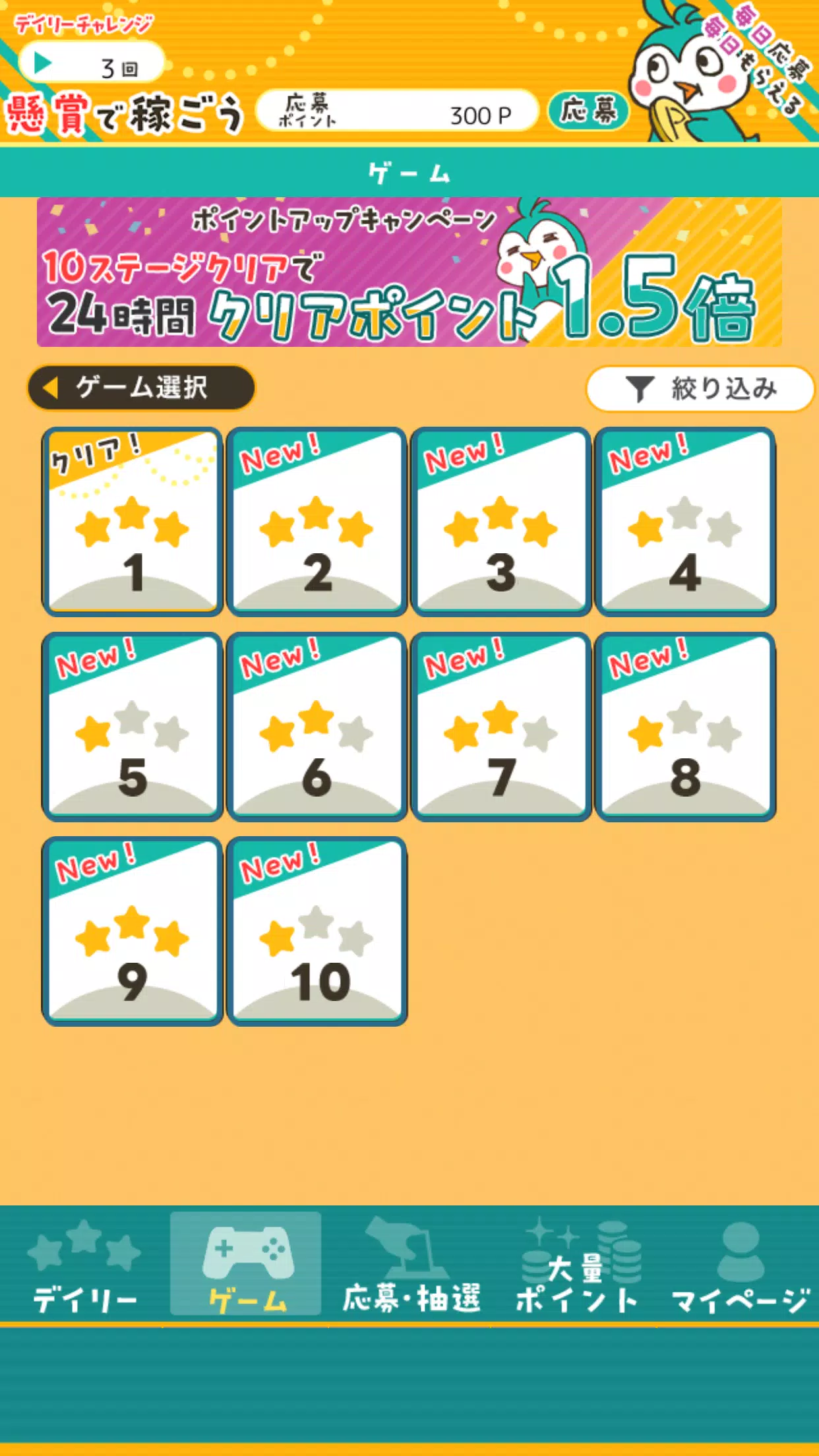Go to the 応募・抽選 tab
Image resolution: width=819 pixels, height=1456 pixels.
(x=410, y=1265)
